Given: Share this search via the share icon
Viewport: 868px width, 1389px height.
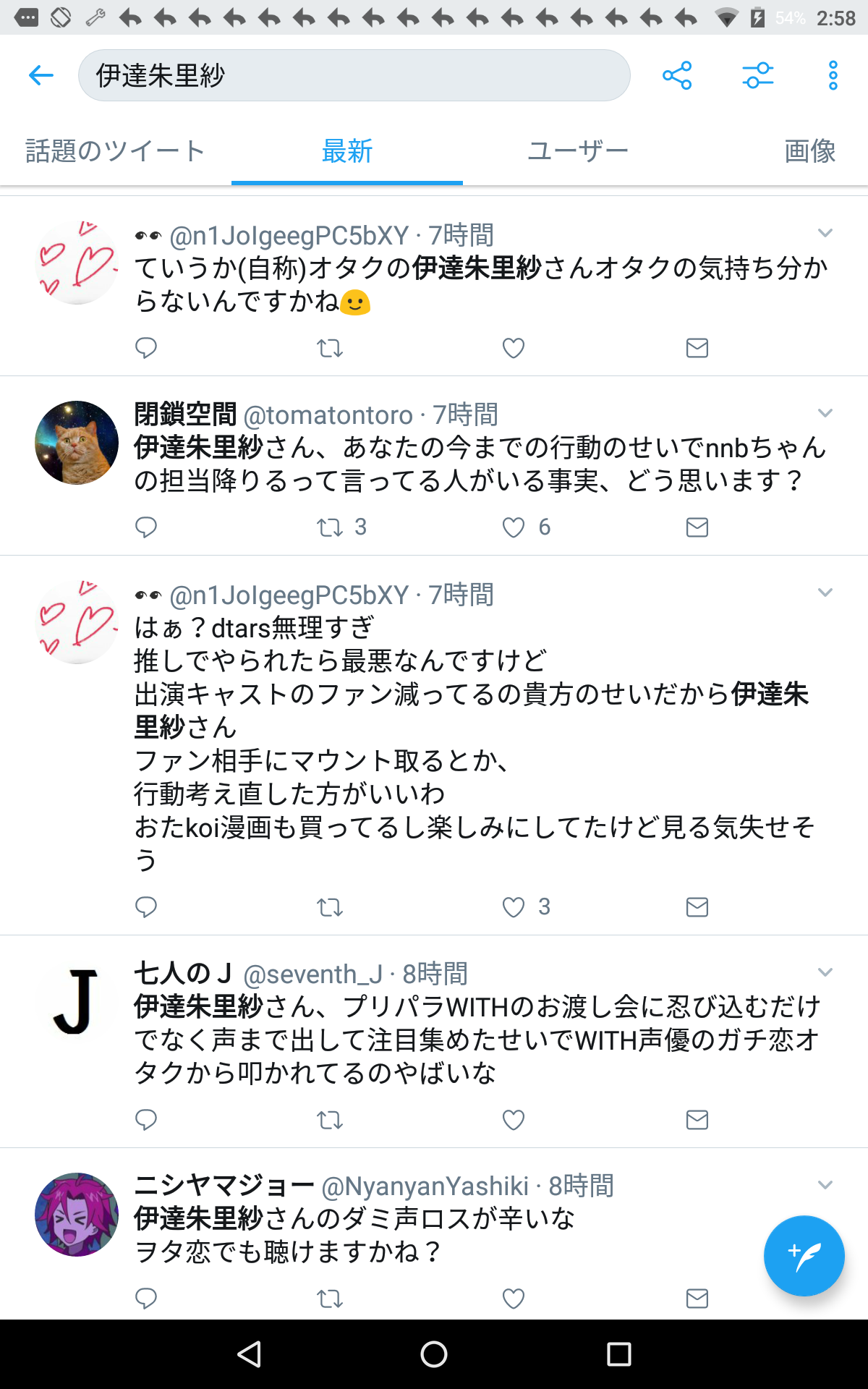Looking at the screenshot, I should point(677,75).
